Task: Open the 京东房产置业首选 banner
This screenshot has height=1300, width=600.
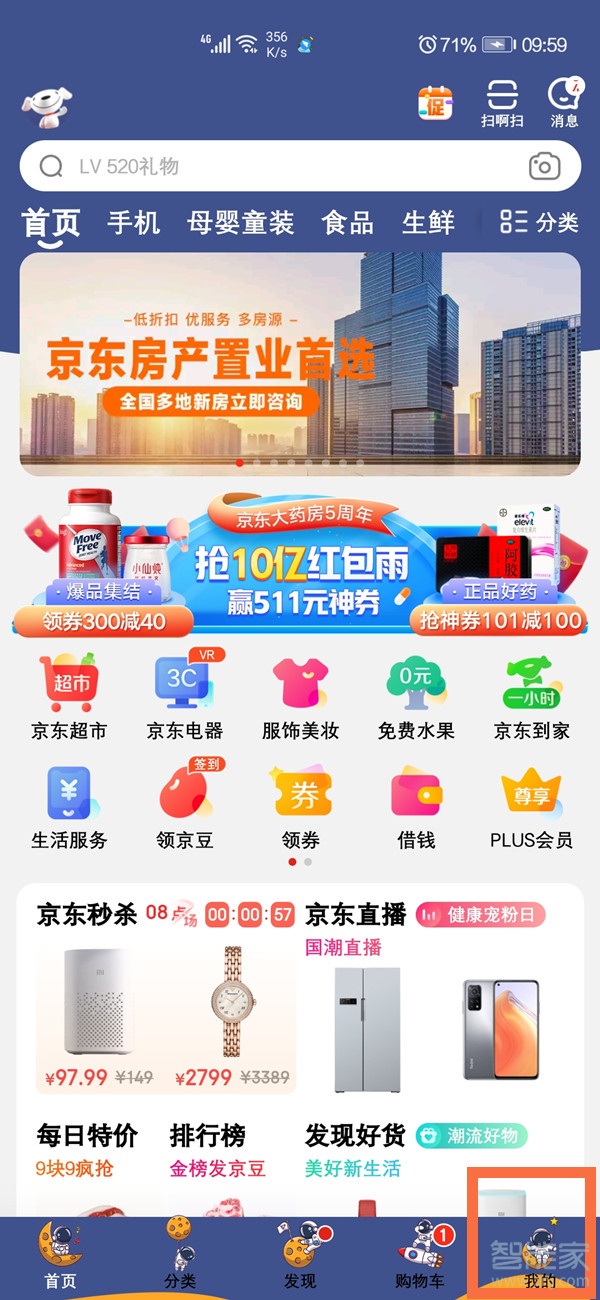Action: click(300, 363)
